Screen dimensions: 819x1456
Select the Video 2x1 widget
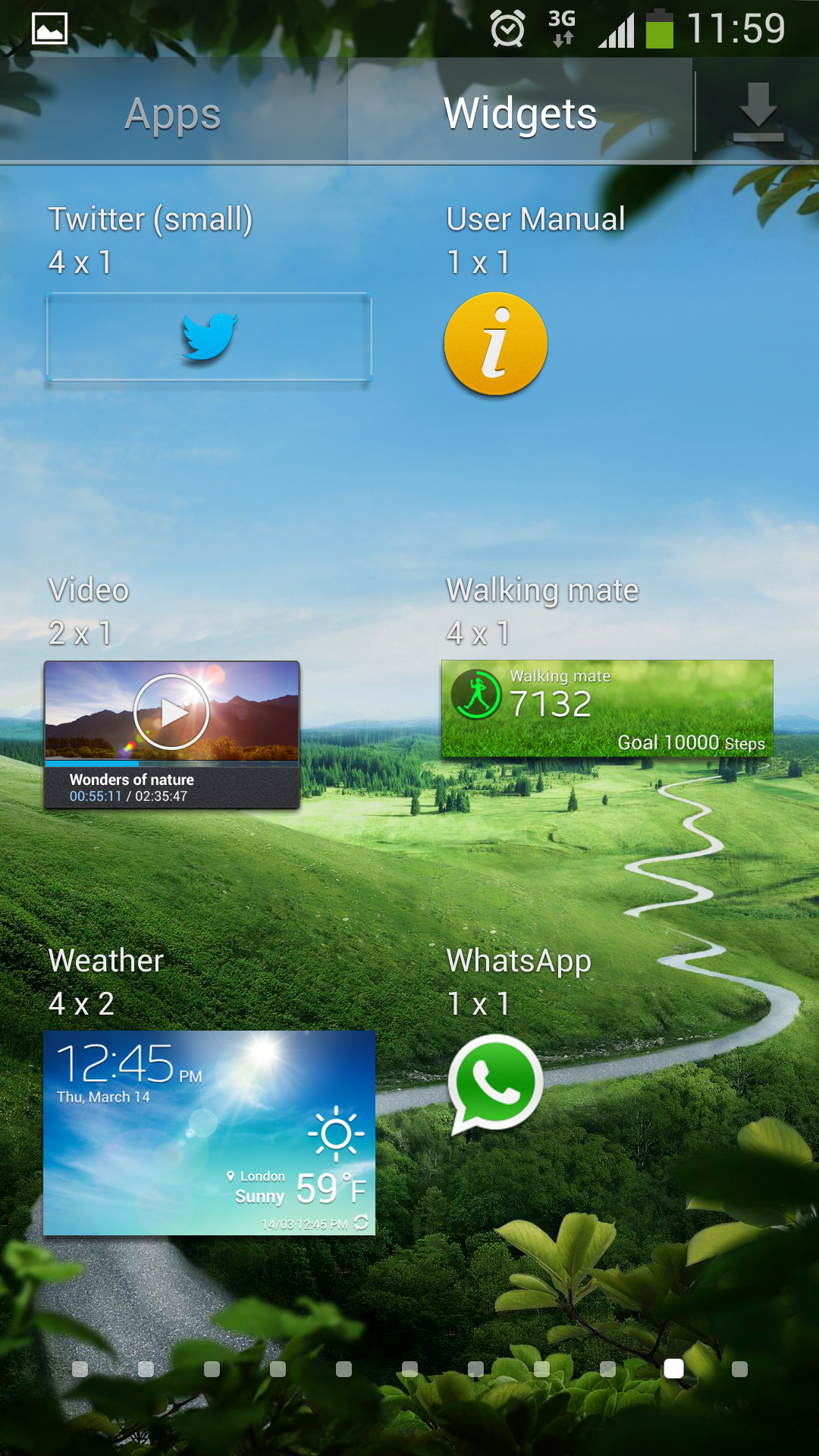click(172, 734)
